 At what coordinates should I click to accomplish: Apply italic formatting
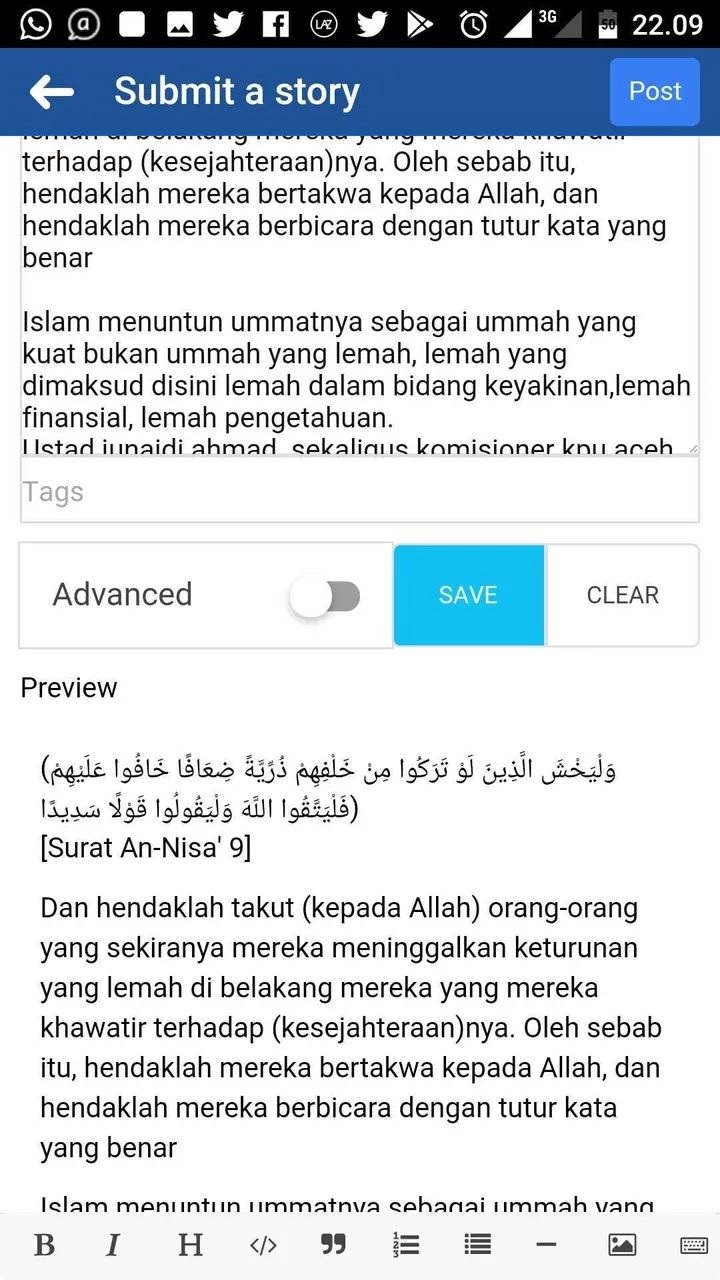tap(113, 1245)
